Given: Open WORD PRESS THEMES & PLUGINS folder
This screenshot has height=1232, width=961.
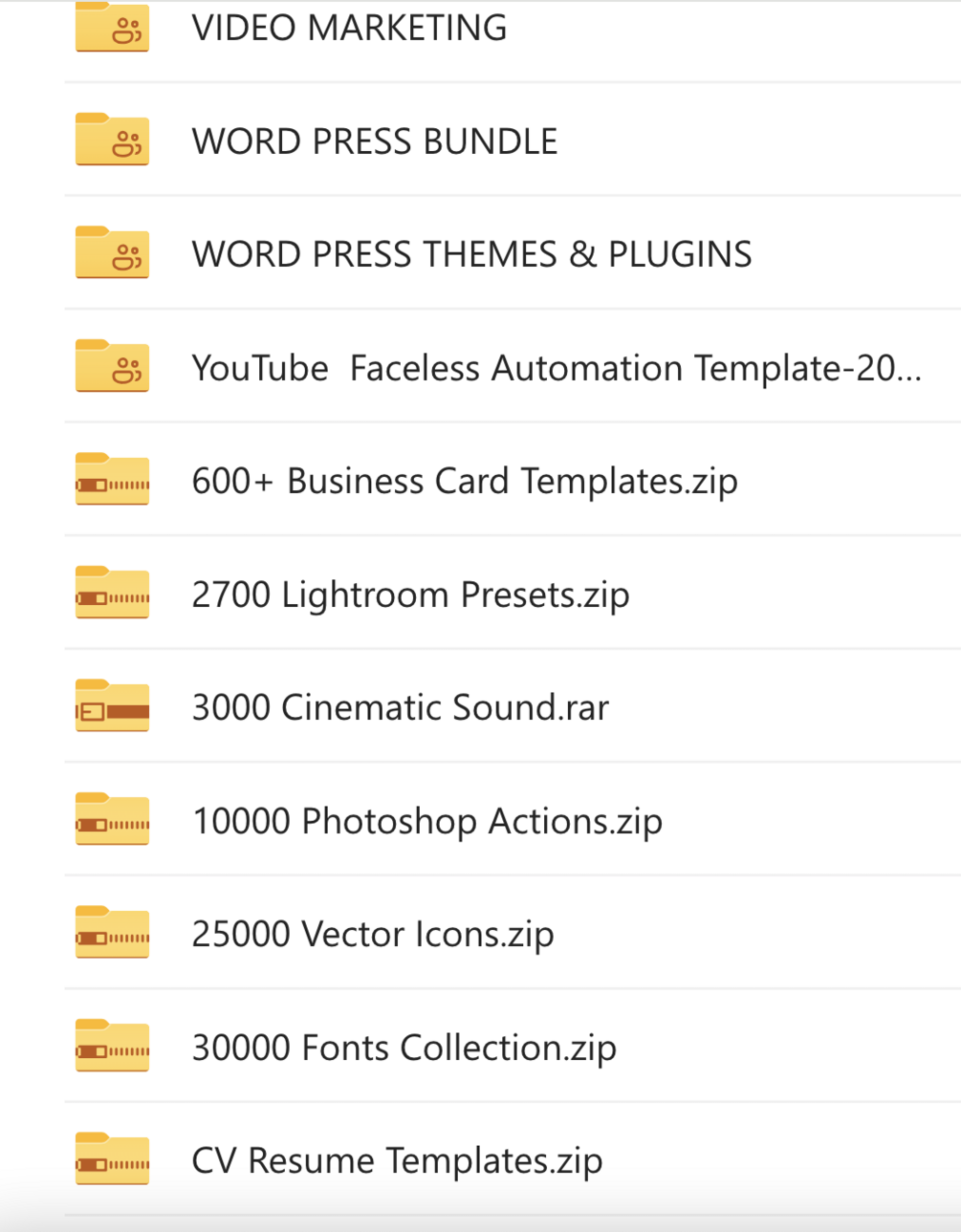Looking at the screenshot, I should tap(471, 254).
